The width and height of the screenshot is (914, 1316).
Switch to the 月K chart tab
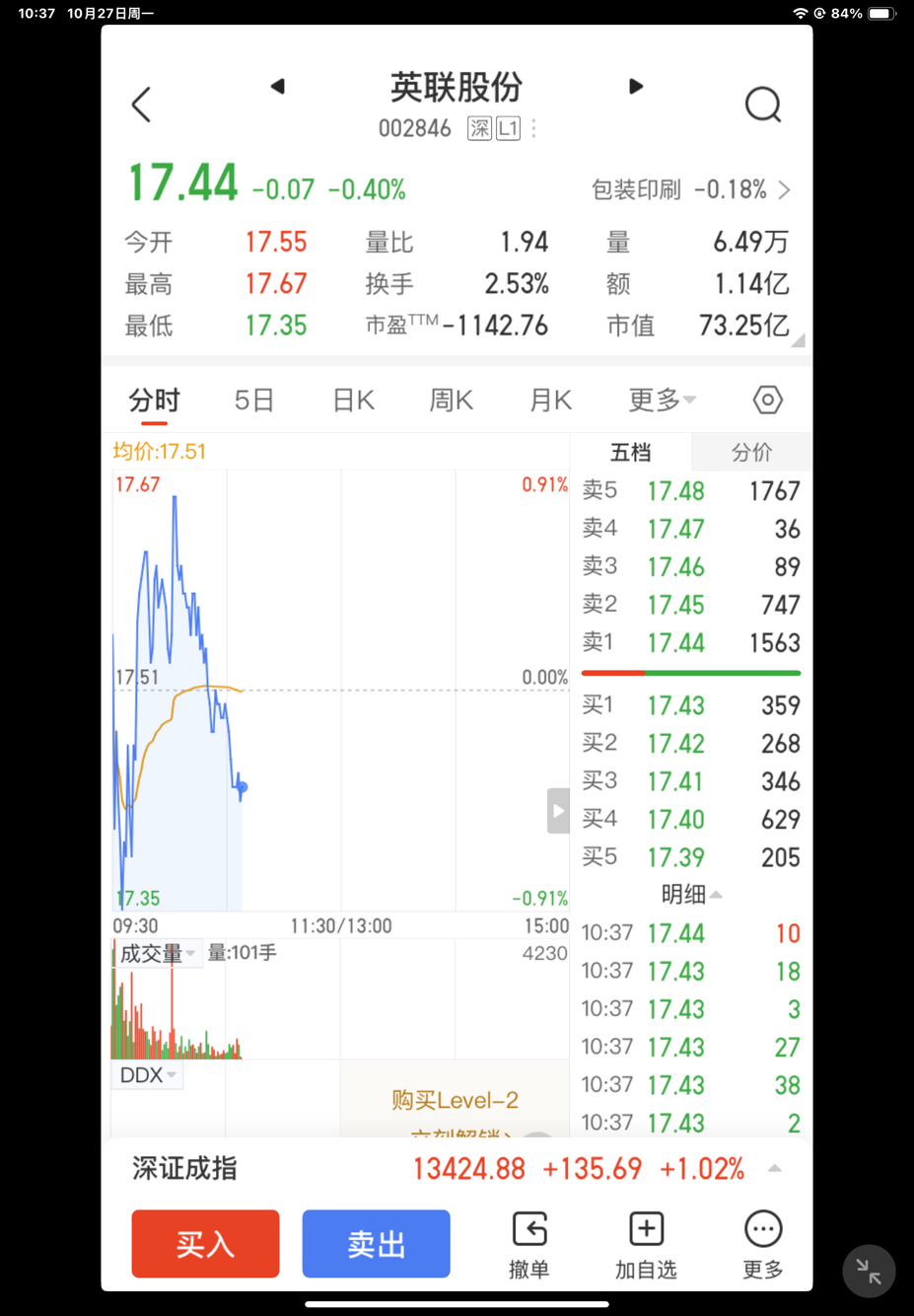point(550,401)
